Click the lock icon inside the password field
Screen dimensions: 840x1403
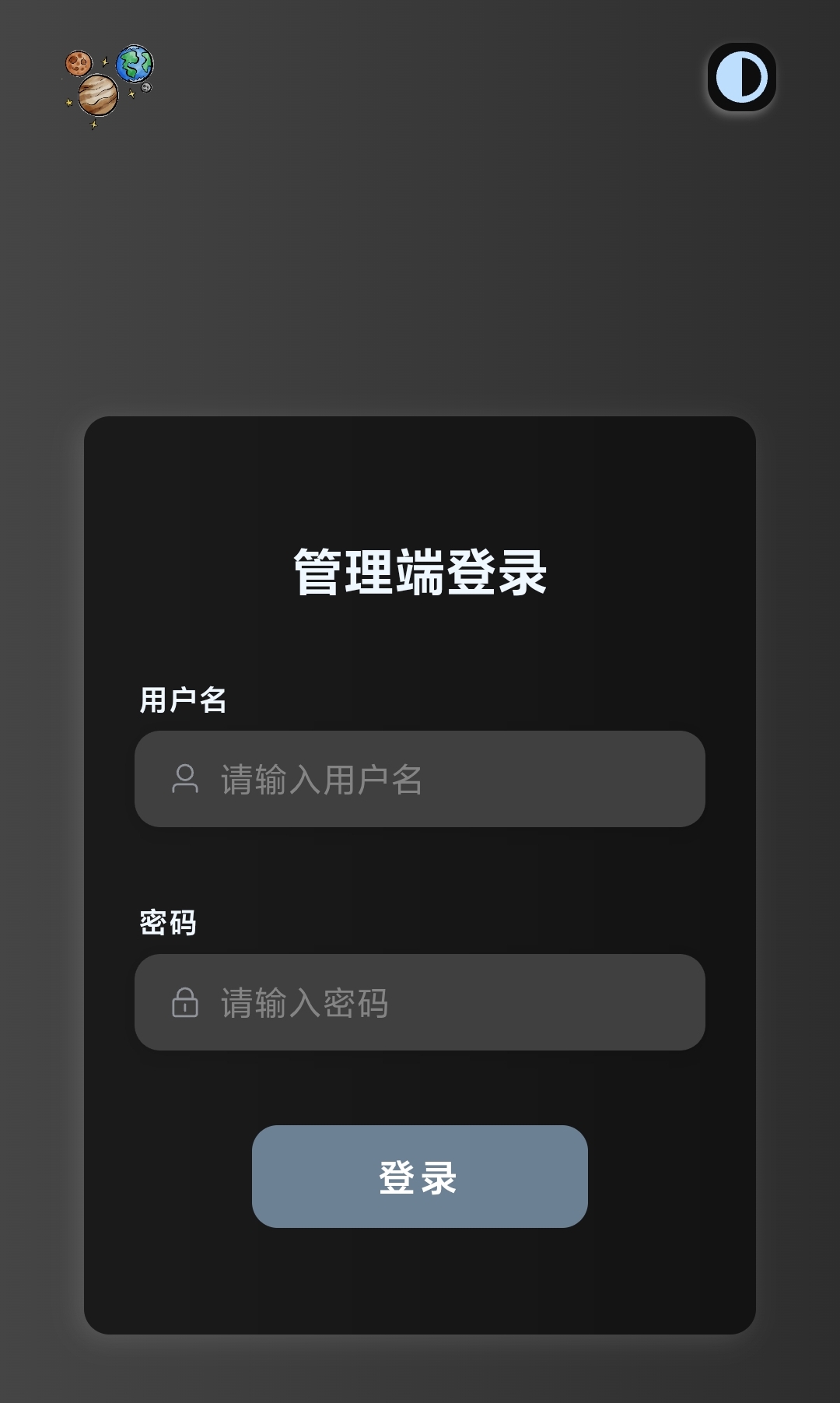(185, 1002)
